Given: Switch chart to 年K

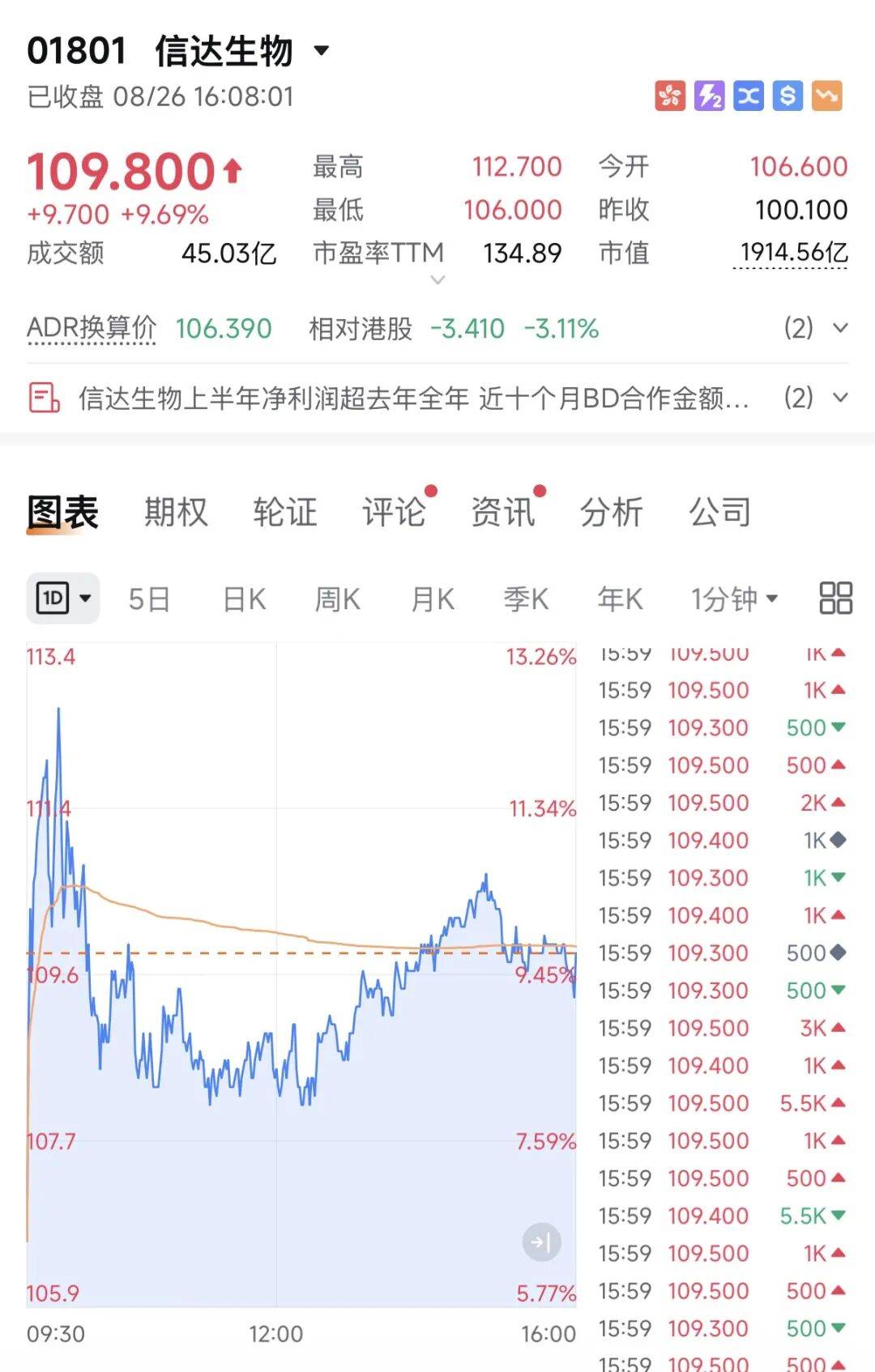Looking at the screenshot, I should (x=620, y=599).
